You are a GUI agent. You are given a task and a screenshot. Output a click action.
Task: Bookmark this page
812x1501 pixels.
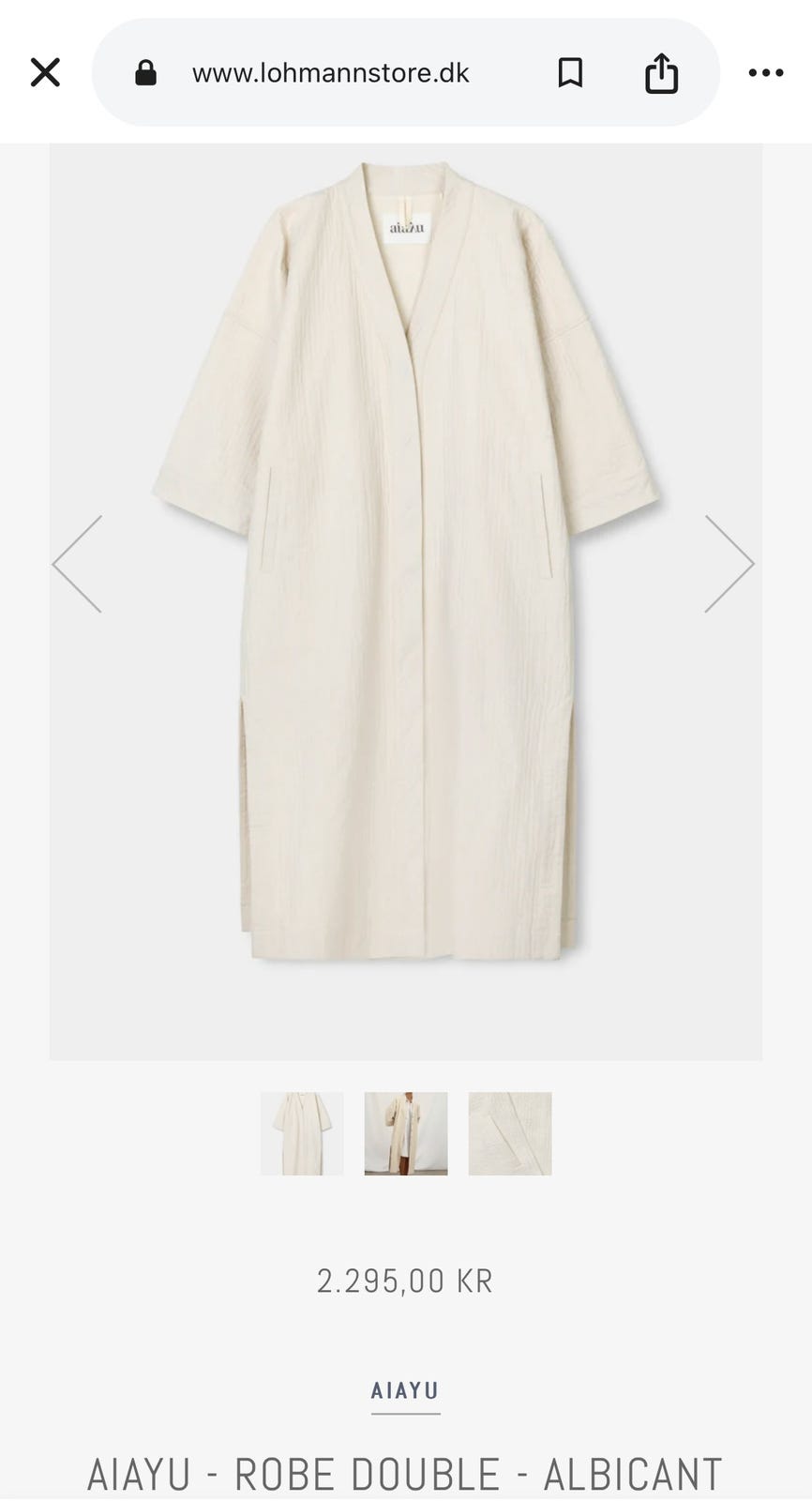tap(570, 73)
